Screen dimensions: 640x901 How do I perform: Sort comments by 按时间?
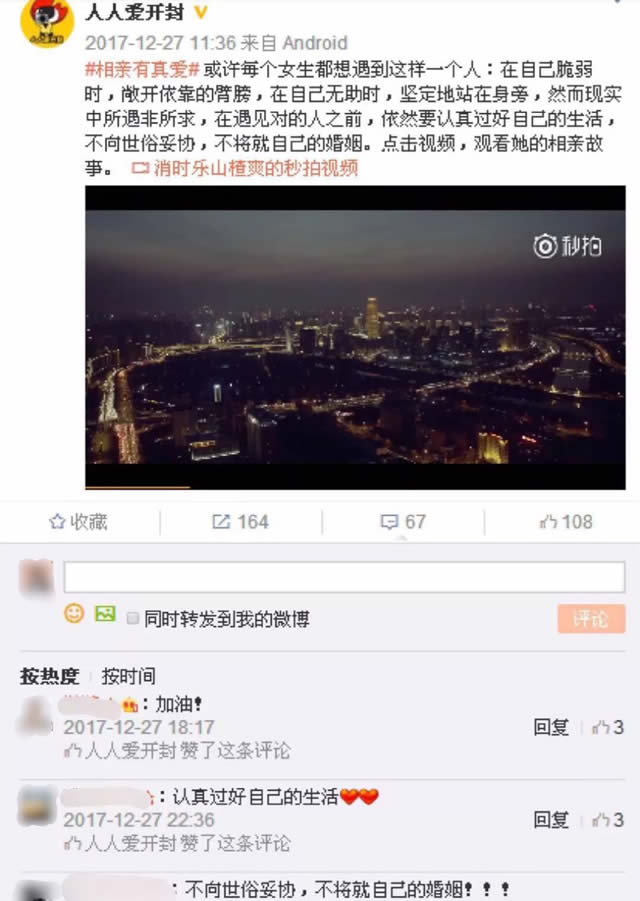tap(128, 676)
